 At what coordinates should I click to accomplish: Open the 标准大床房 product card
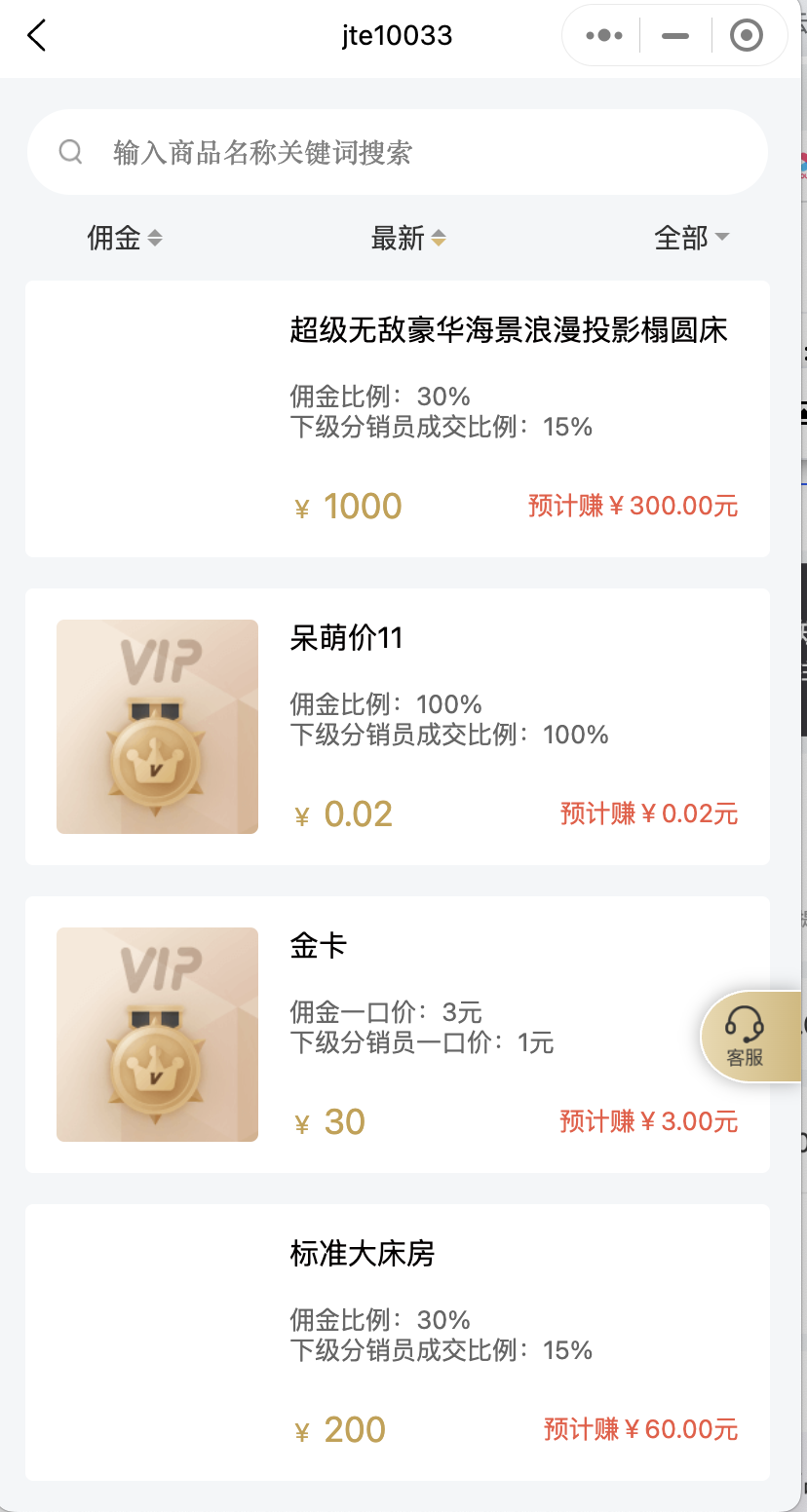pos(398,1342)
